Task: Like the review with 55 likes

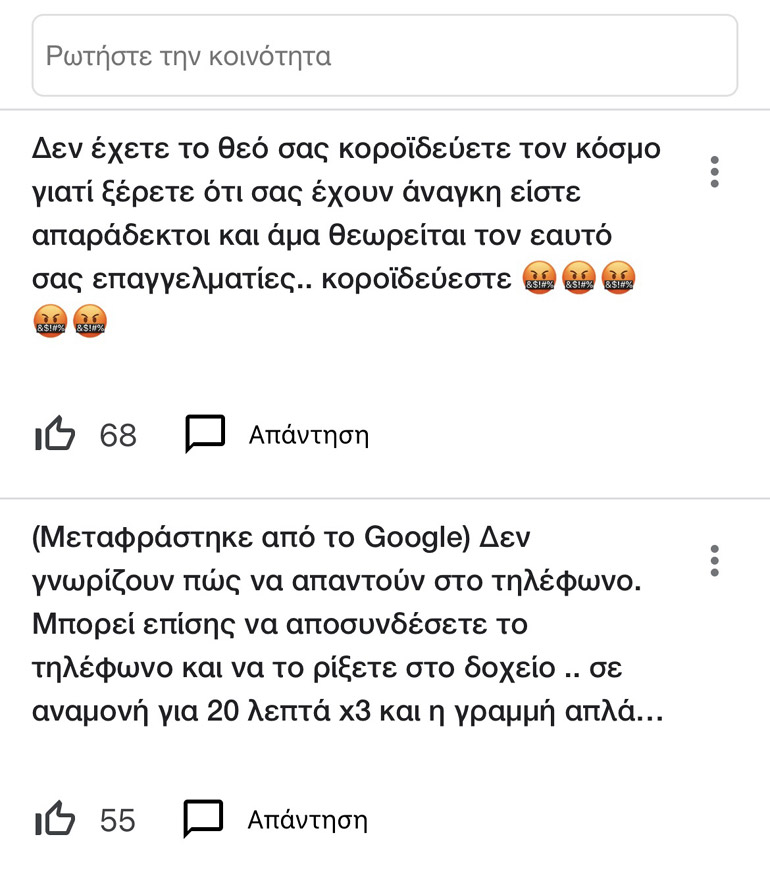Action: 55,820
